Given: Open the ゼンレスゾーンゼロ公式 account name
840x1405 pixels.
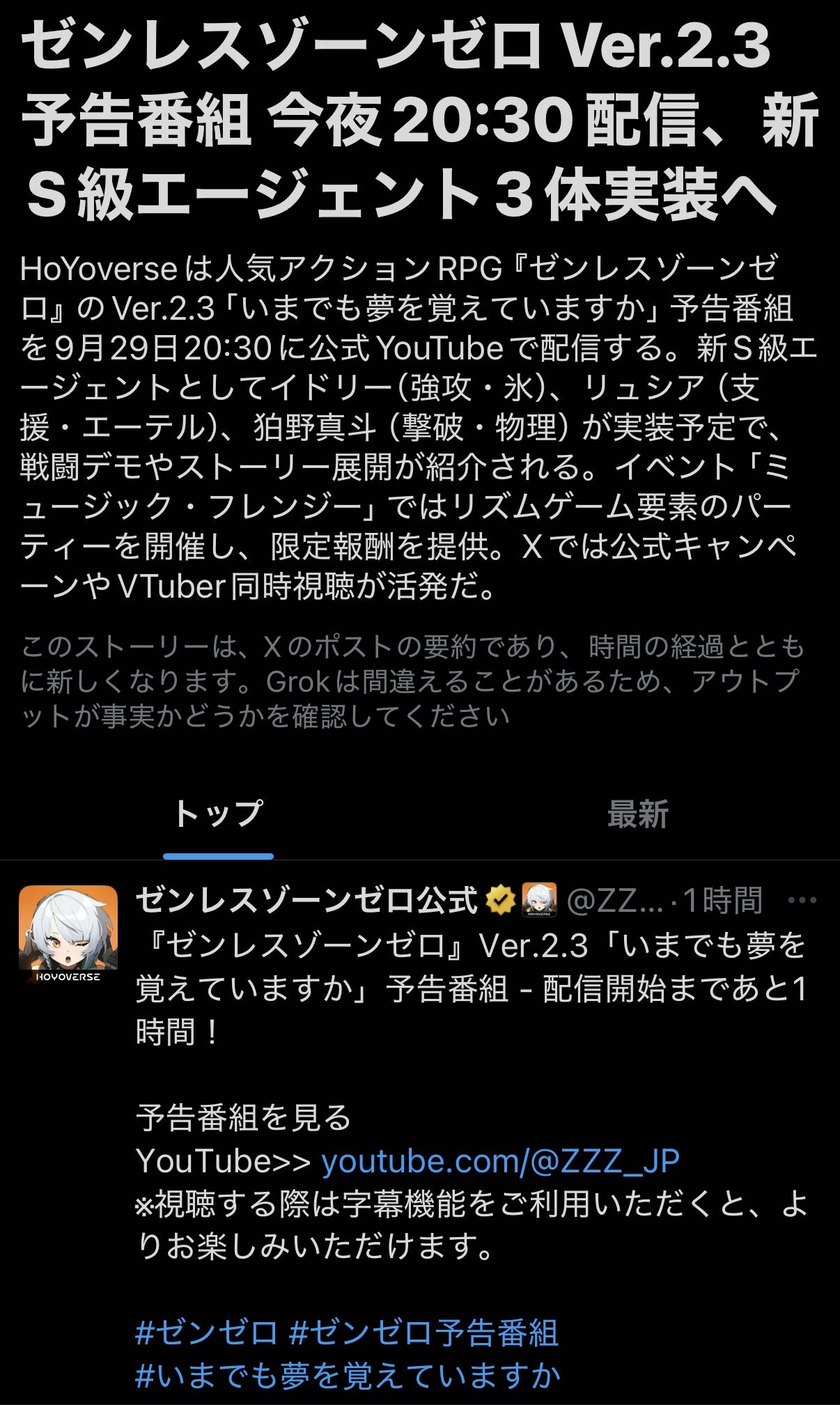Looking at the screenshot, I should (x=306, y=901).
